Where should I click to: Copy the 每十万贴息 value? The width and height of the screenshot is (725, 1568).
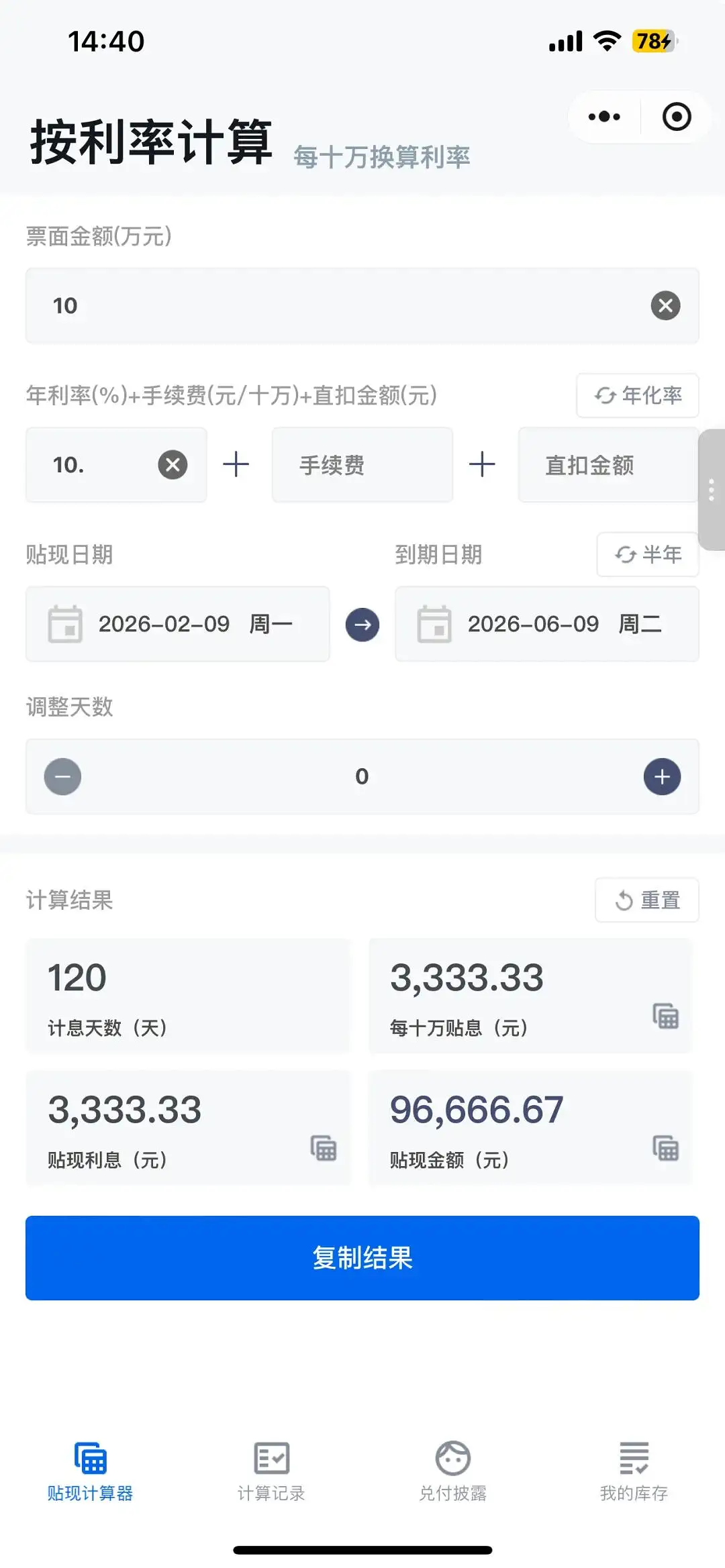click(665, 1016)
